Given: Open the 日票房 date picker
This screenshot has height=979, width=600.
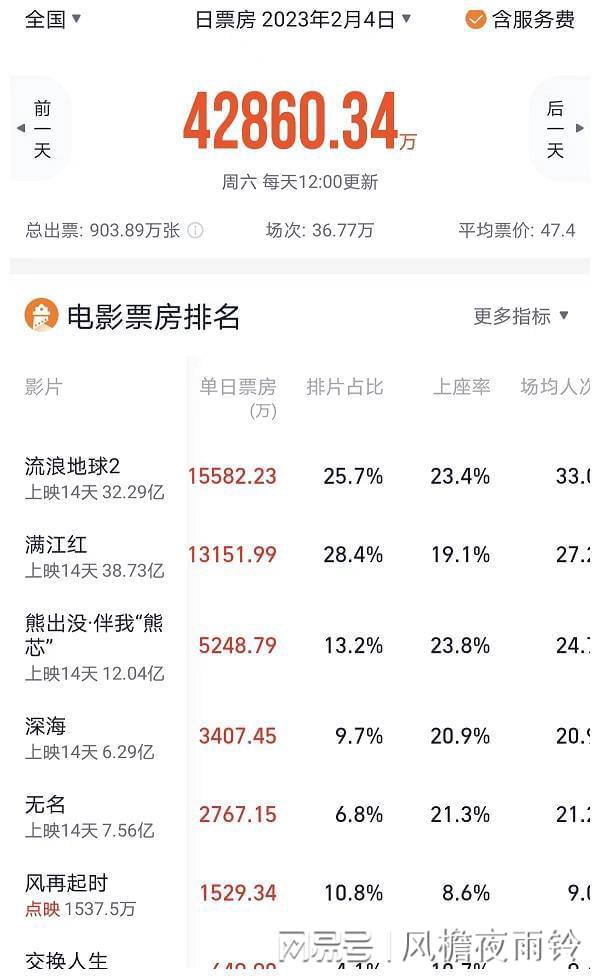Looking at the screenshot, I should pyautogui.click(x=303, y=19).
